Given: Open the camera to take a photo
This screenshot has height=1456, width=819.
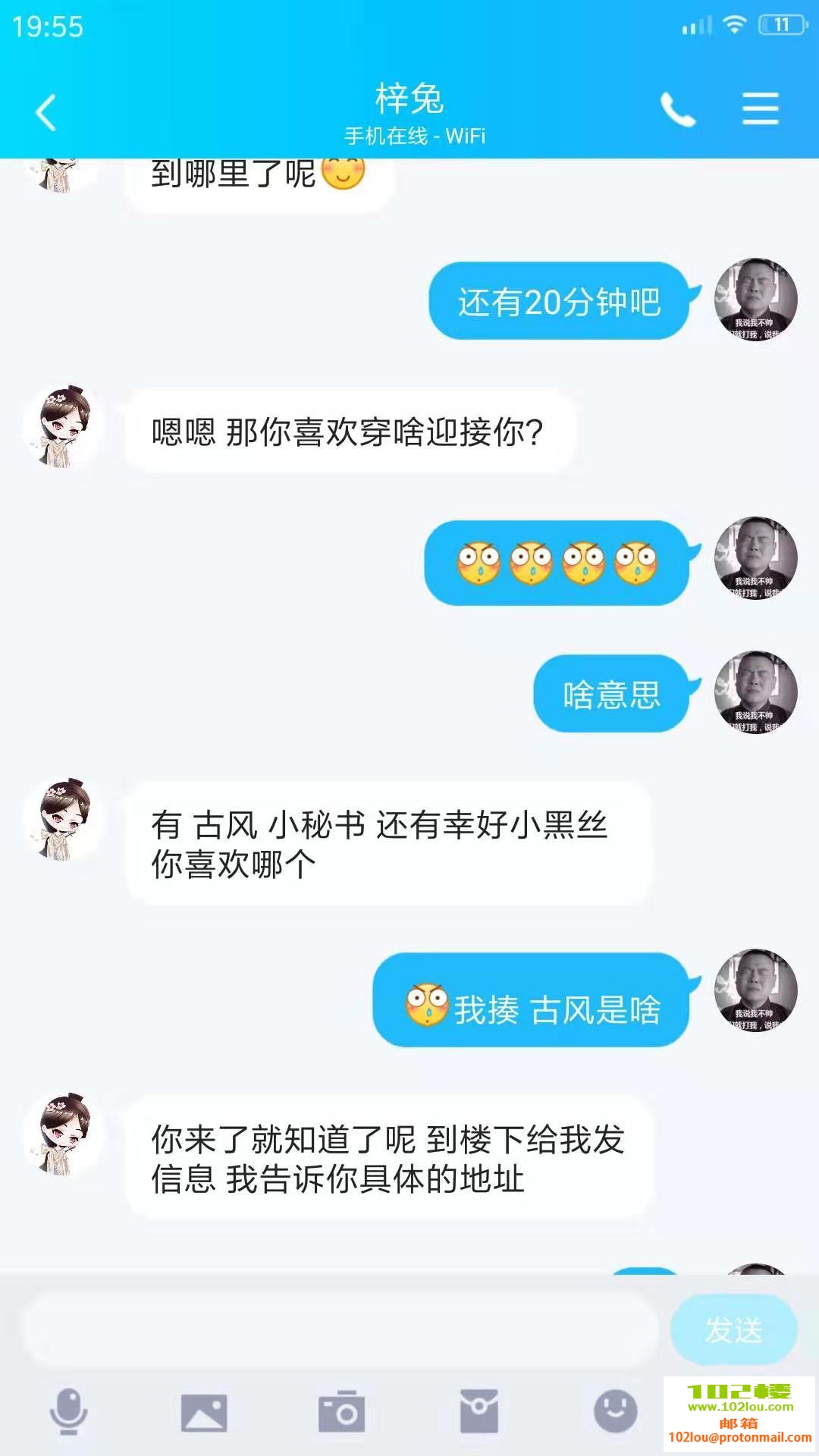Looking at the screenshot, I should tap(341, 1412).
